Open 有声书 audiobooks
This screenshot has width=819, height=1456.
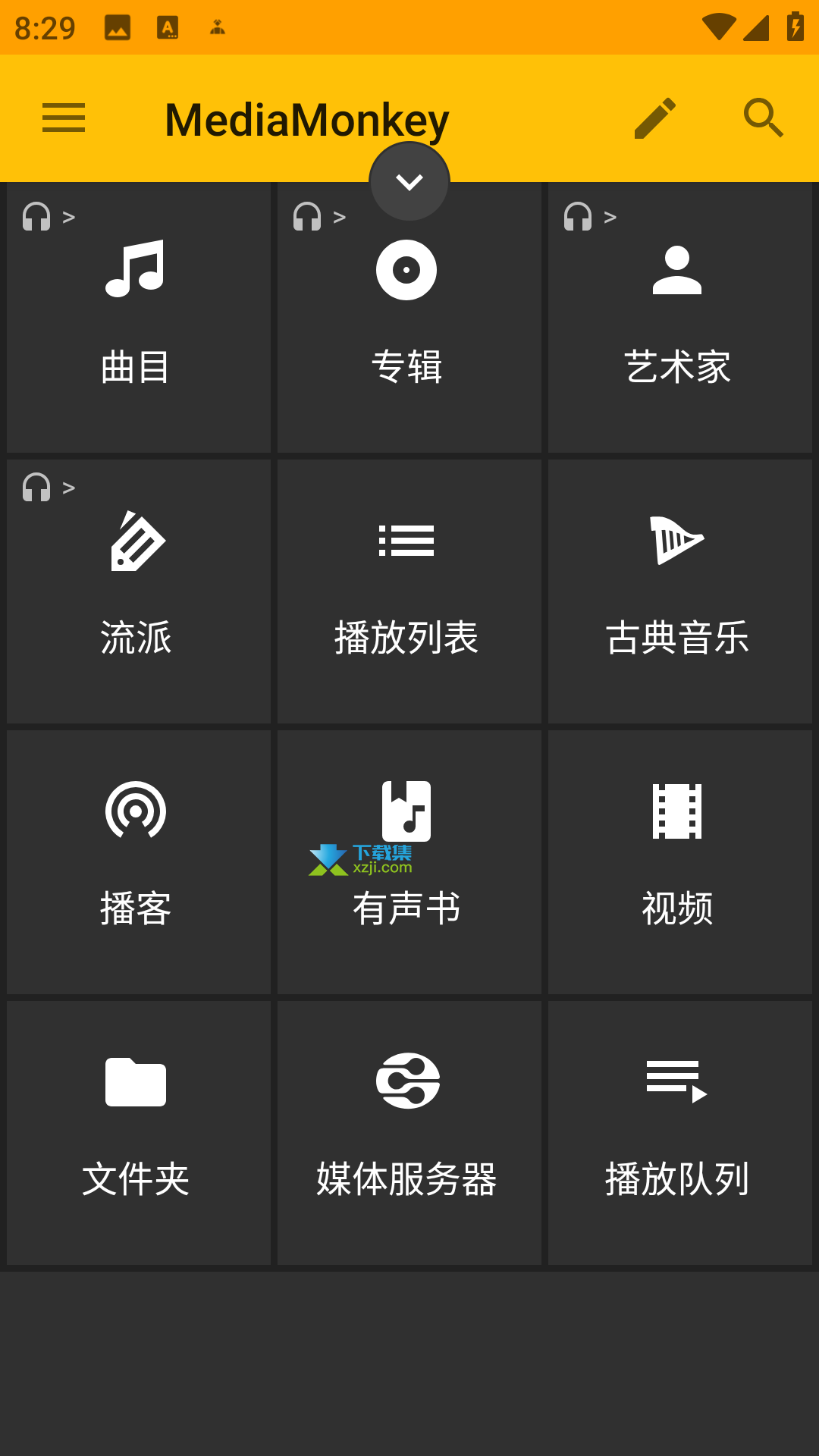pyautogui.click(x=409, y=862)
